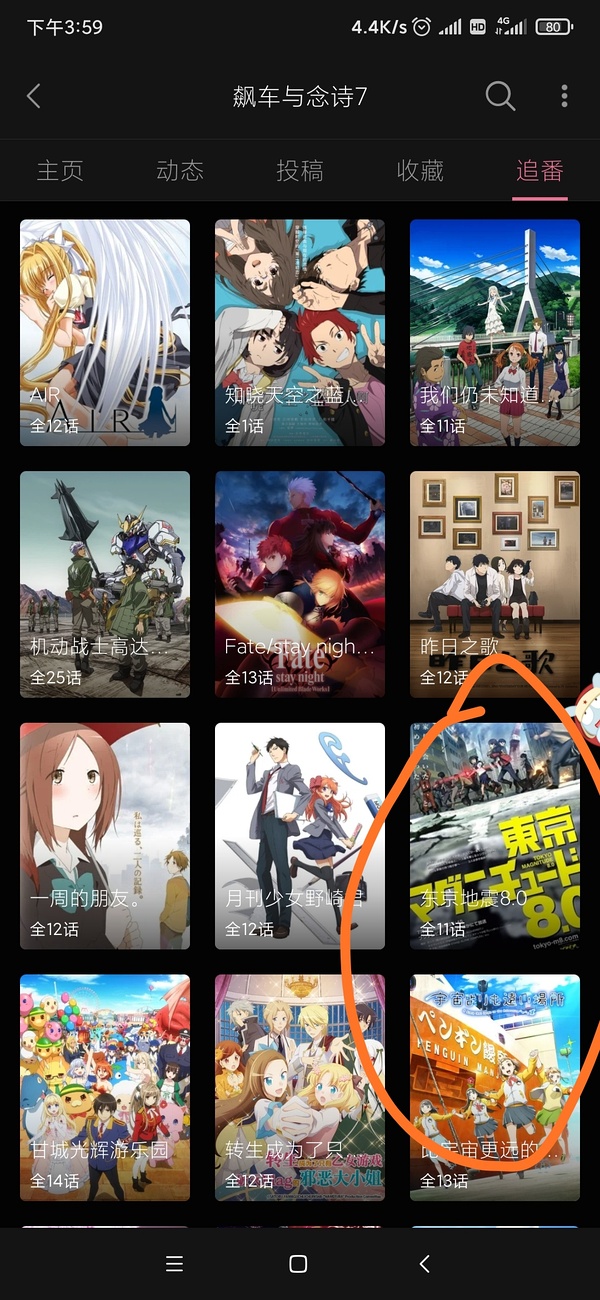
Task: Open the three-dot overflow menu
Action: pos(565,96)
